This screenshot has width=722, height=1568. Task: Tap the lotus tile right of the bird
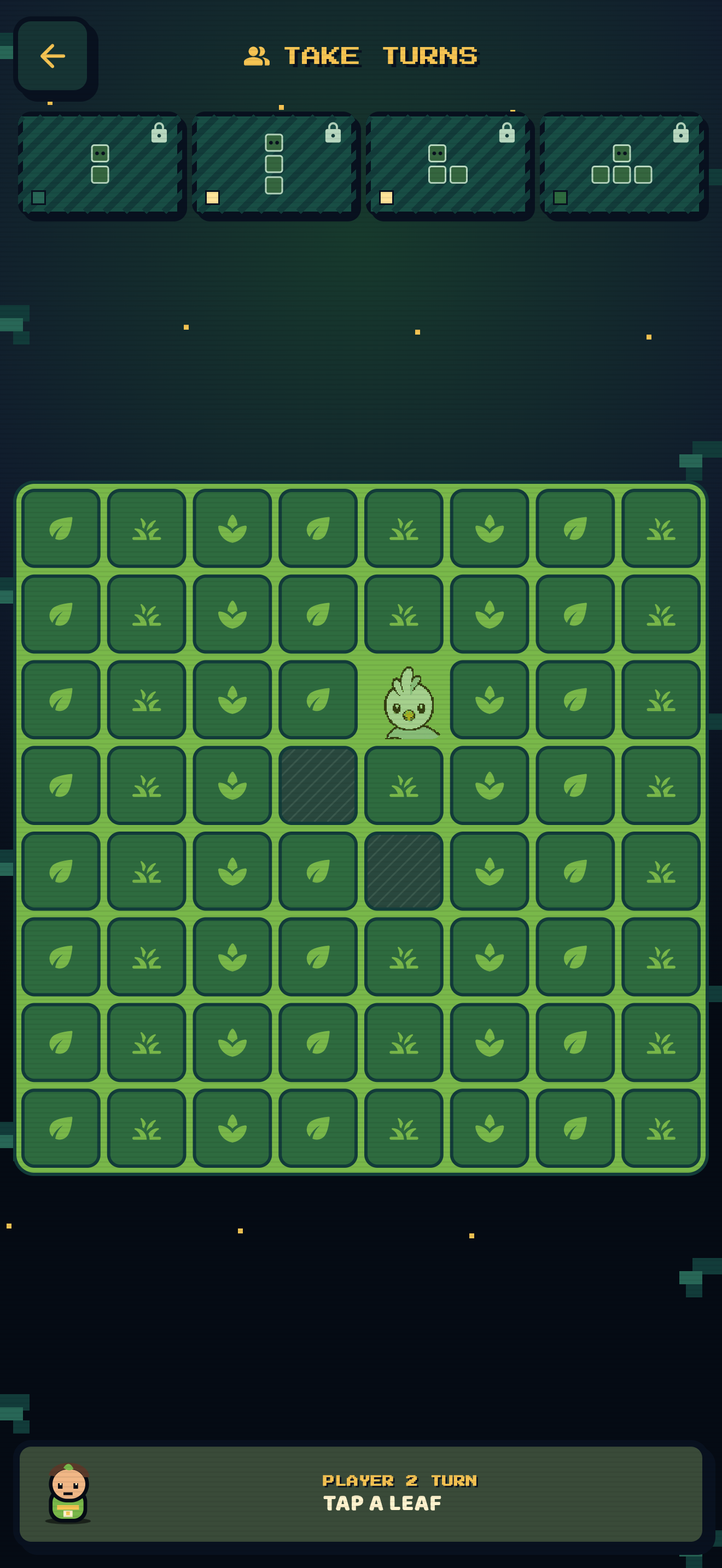pos(490,699)
